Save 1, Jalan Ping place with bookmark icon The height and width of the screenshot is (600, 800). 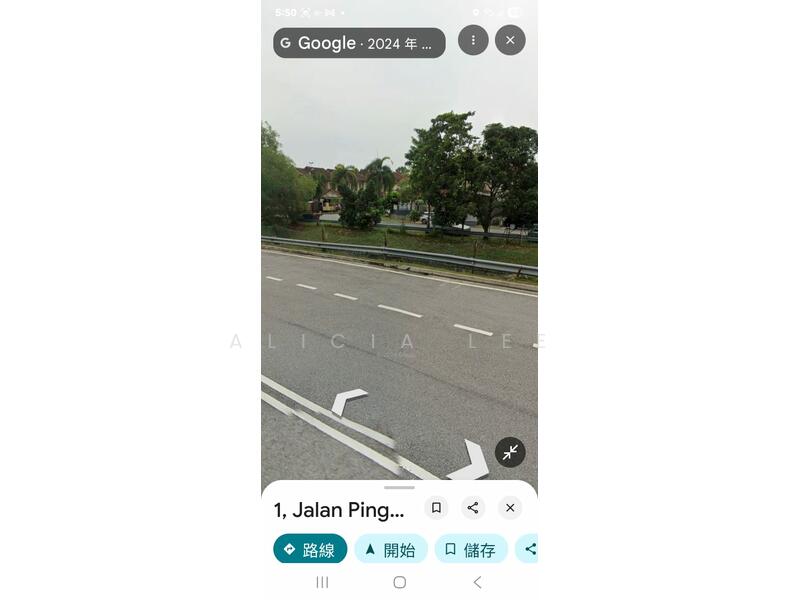tap(436, 508)
